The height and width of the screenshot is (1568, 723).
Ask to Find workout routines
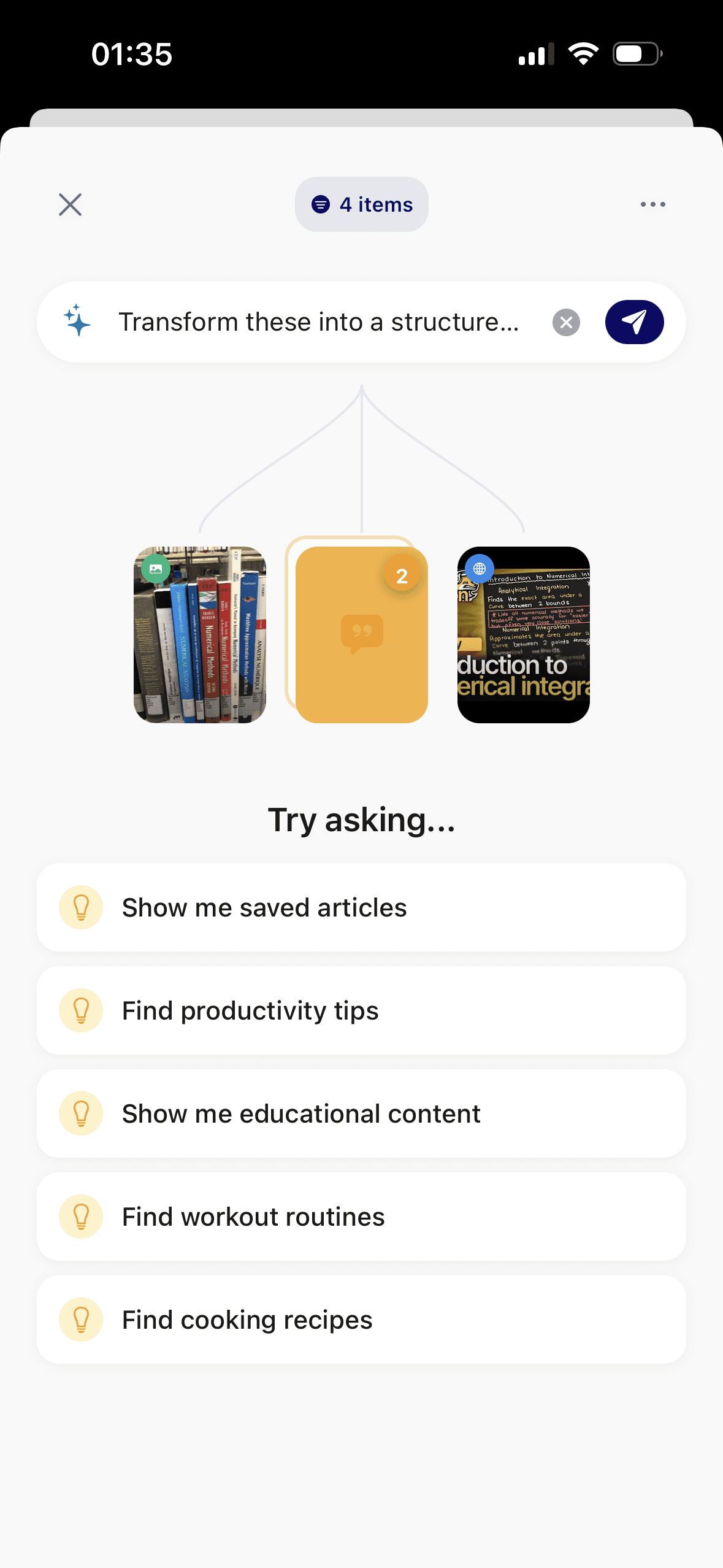[361, 1217]
